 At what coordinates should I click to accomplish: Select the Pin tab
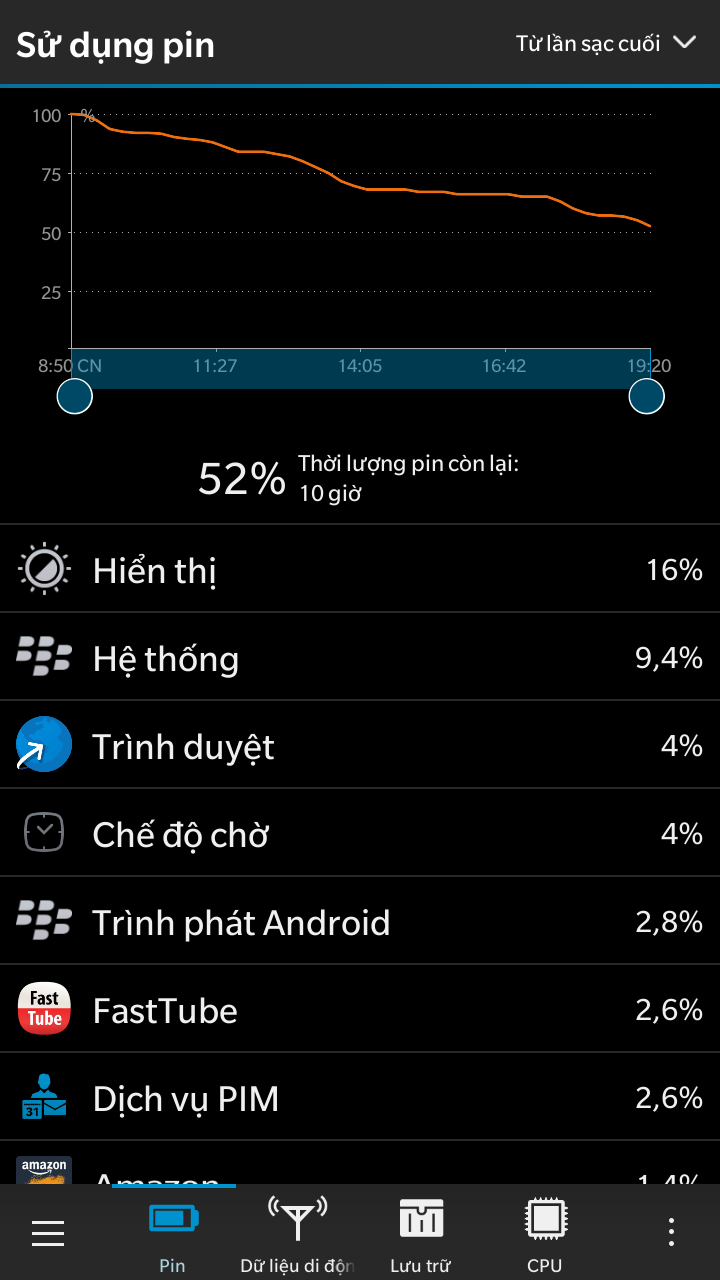tap(173, 1233)
